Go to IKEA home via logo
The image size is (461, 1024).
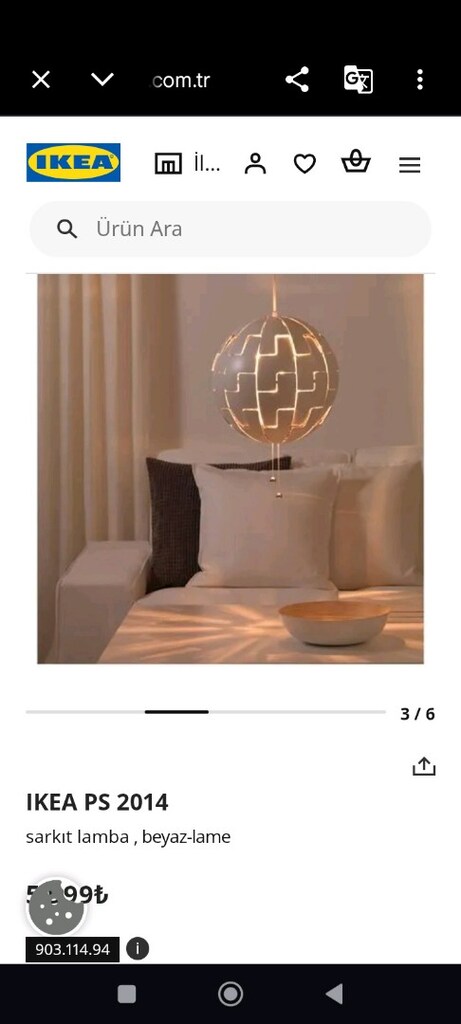pyautogui.click(x=73, y=163)
